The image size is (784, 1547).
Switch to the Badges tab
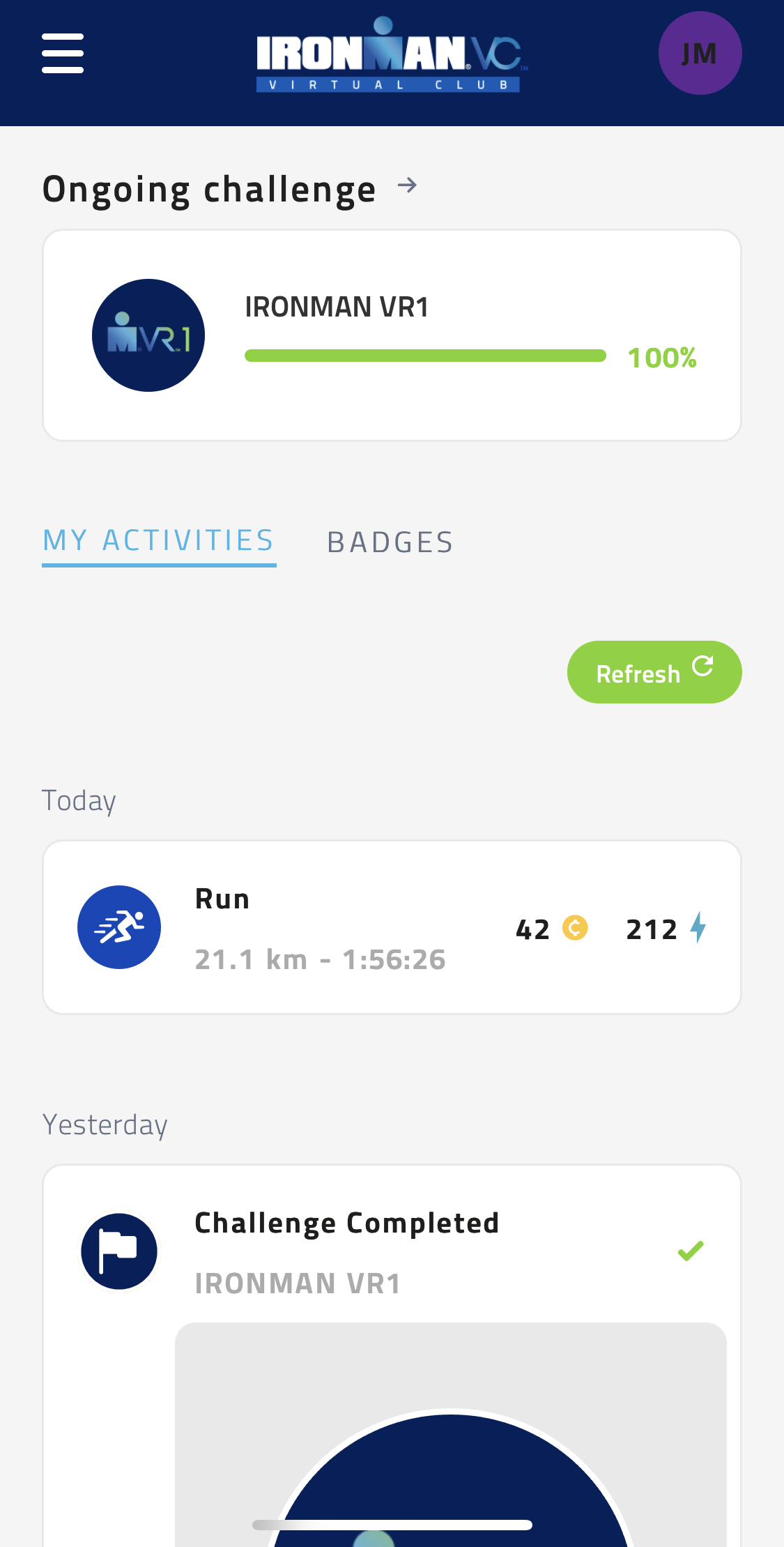(x=390, y=542)
